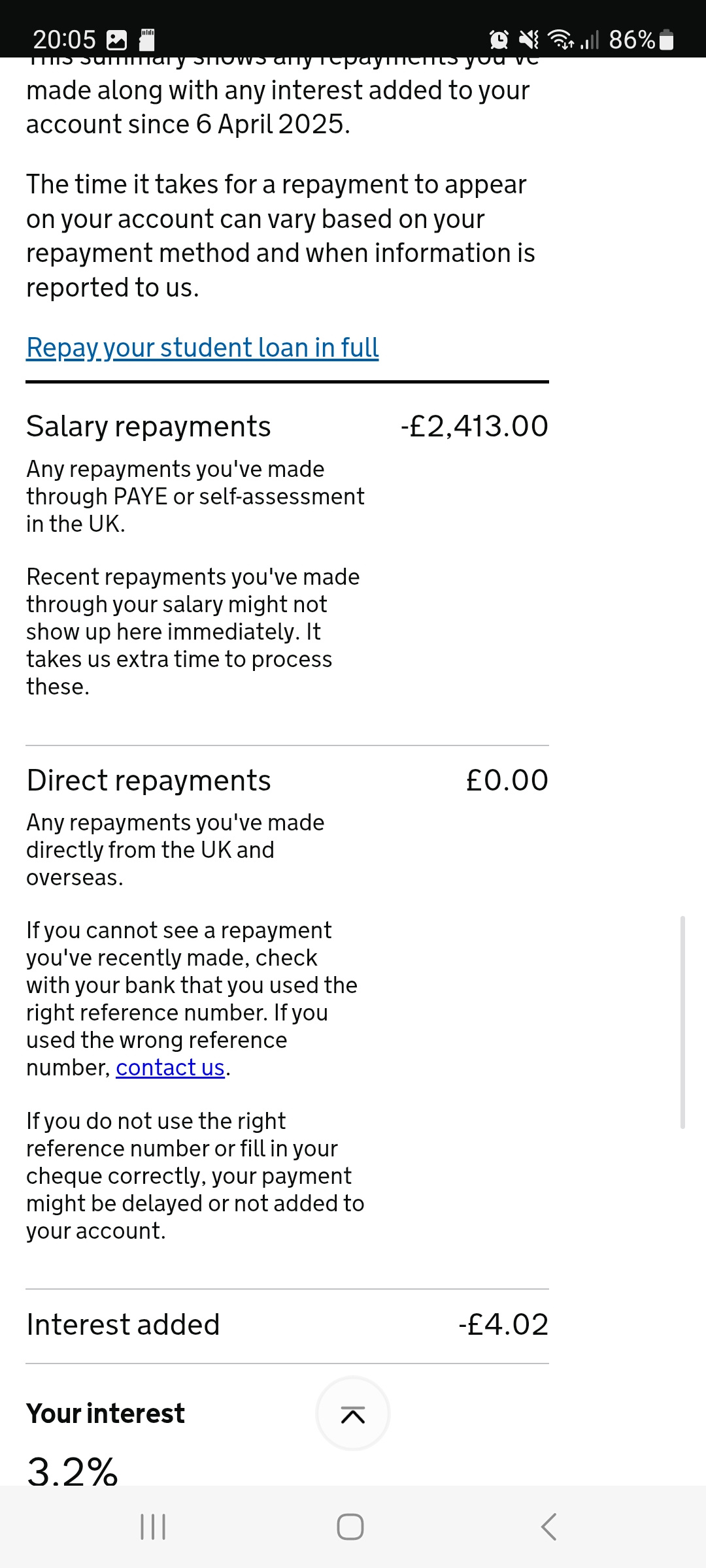The height and width of the screenshot is (1568, 706).
Task: Go back using the system back button
Action: click(549, 1527)
